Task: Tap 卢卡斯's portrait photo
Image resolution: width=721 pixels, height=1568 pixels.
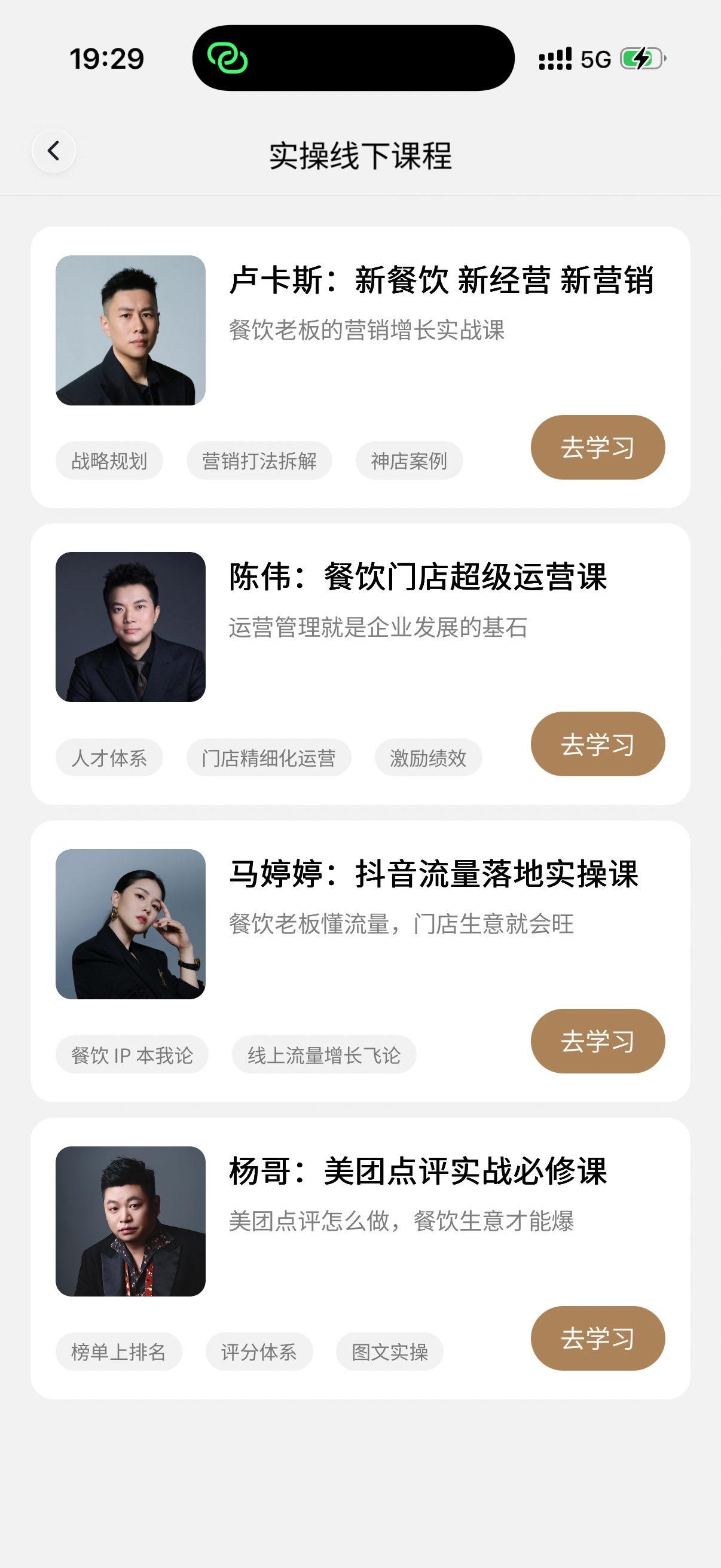Action: click(x=130, y=332)
